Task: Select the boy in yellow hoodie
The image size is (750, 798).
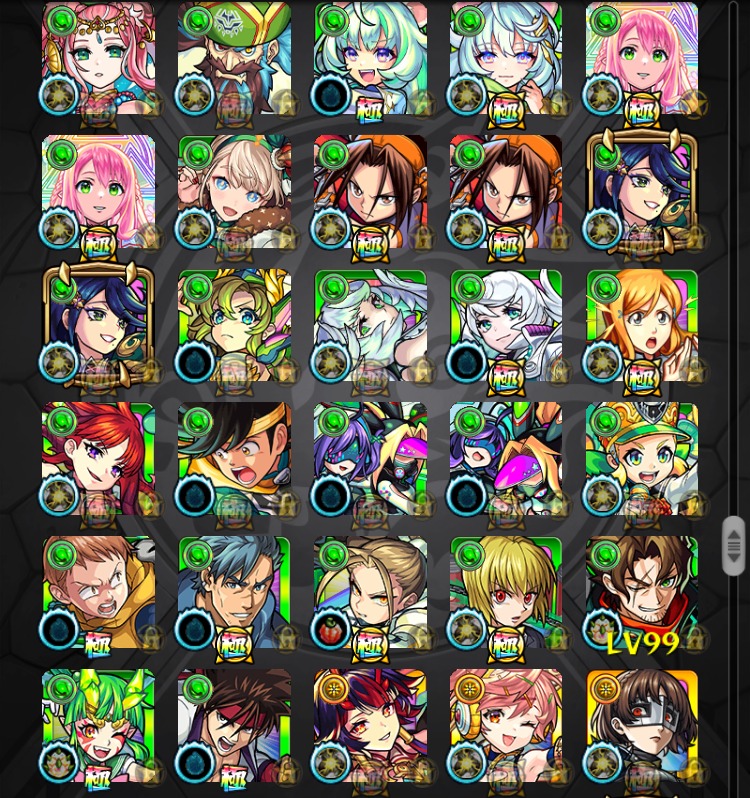Action: pos(98,593)
